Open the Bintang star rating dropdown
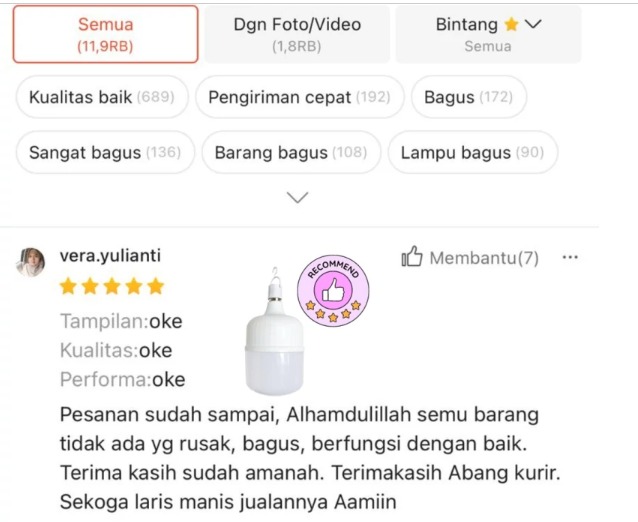Image resolution: width=638 pixels, height=522 pixels. click(x=488, y=34)
